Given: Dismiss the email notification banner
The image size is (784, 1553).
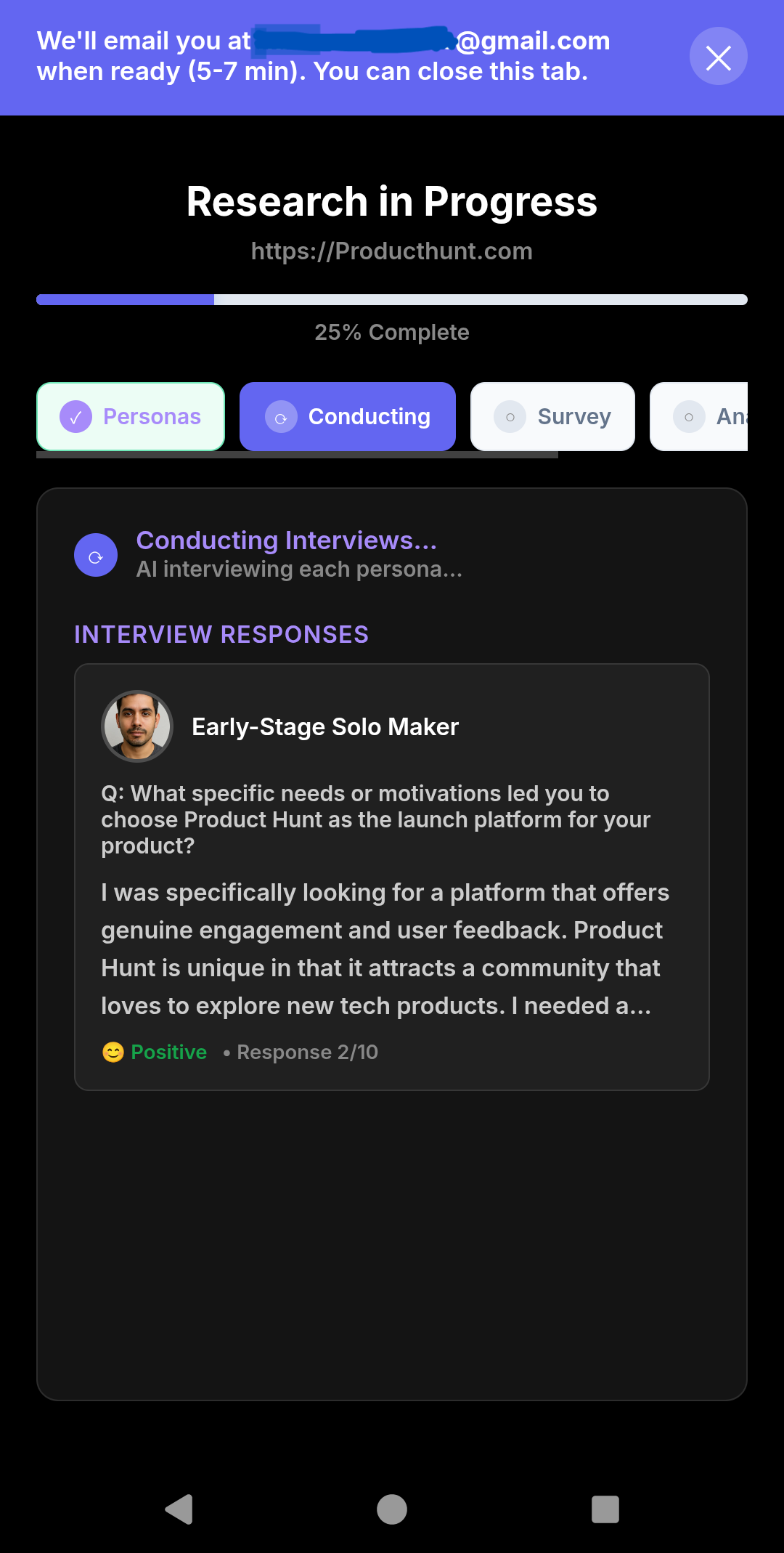Looking at the screenshot, I should (718, 57).
